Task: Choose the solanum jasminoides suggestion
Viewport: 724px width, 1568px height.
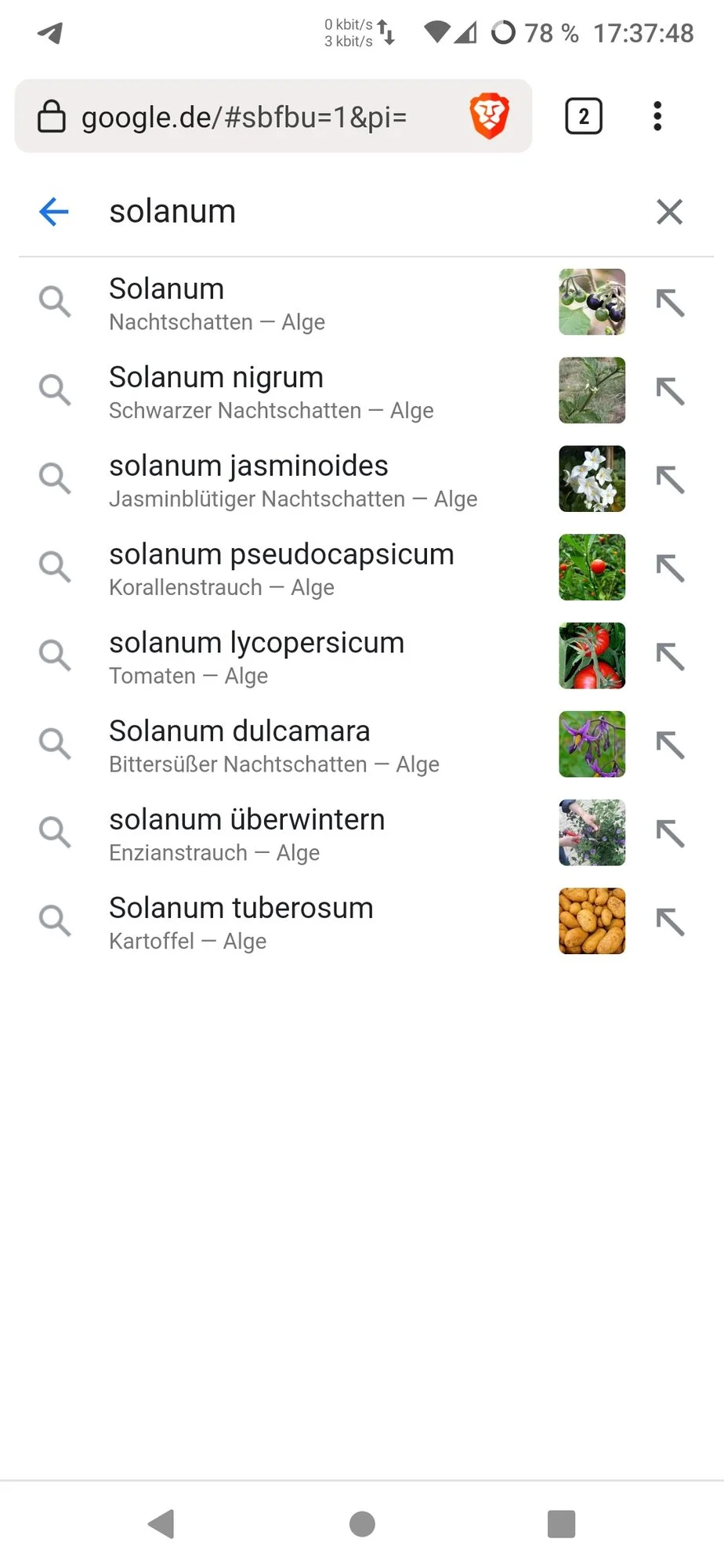Action: [x=313, y=480]
